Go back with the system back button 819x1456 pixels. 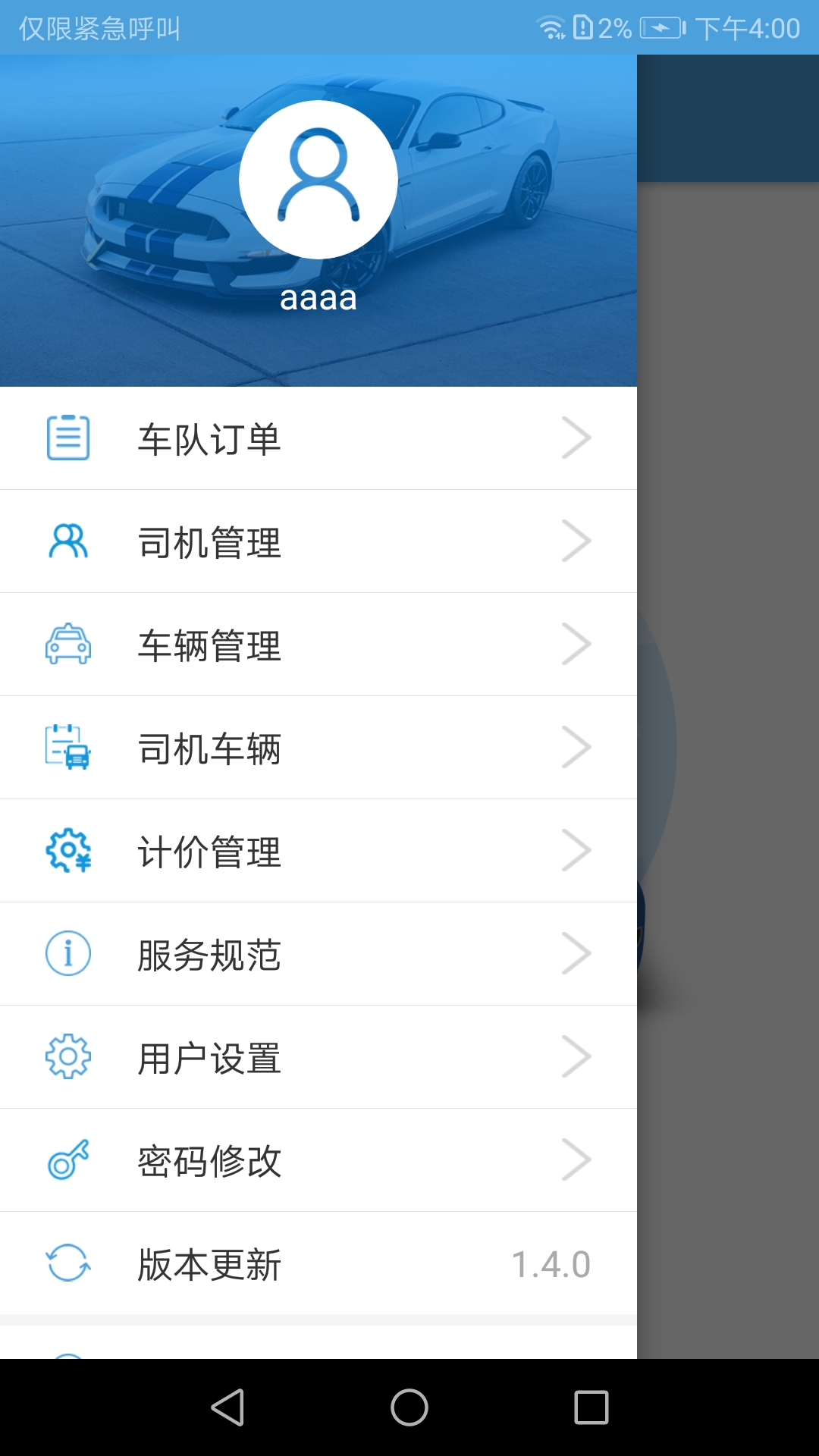pos(227,1407)
